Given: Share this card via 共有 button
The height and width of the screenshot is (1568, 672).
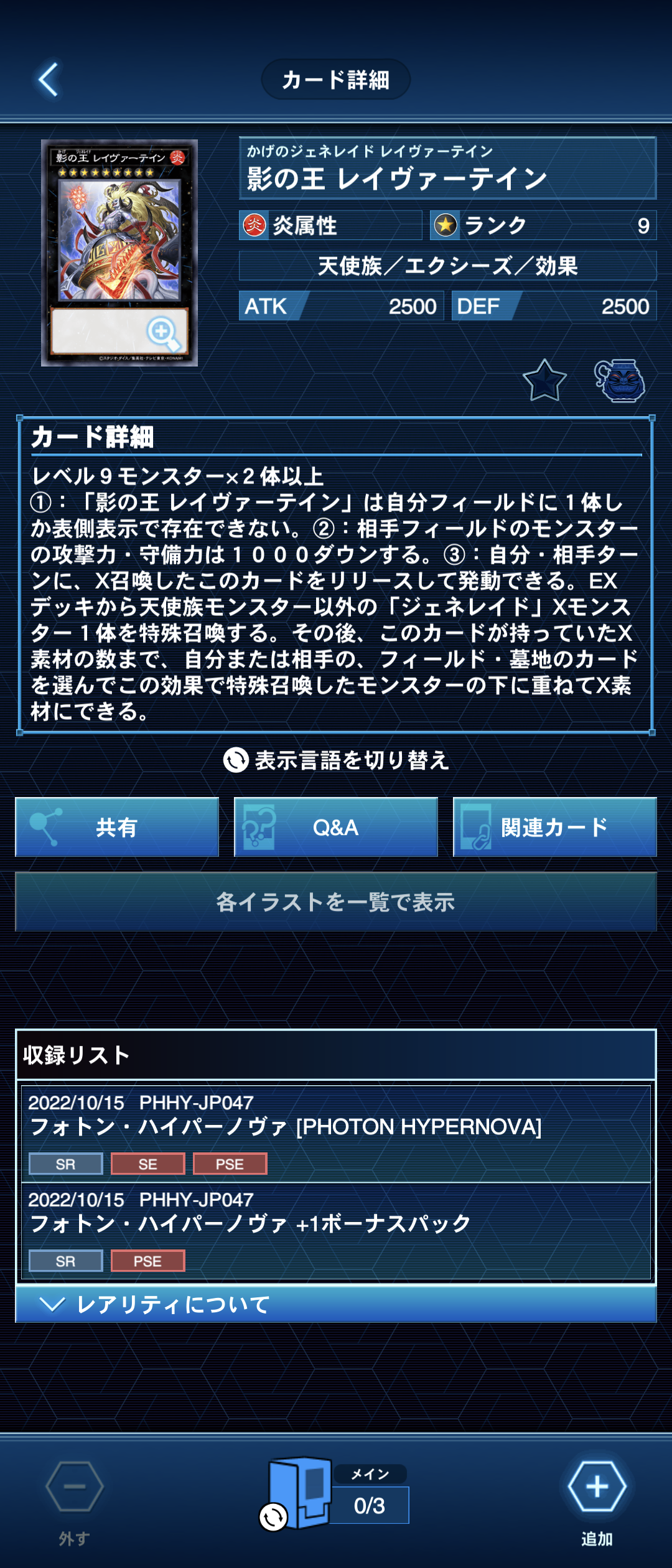Looking at the screenshot, I should click(117, 827).
